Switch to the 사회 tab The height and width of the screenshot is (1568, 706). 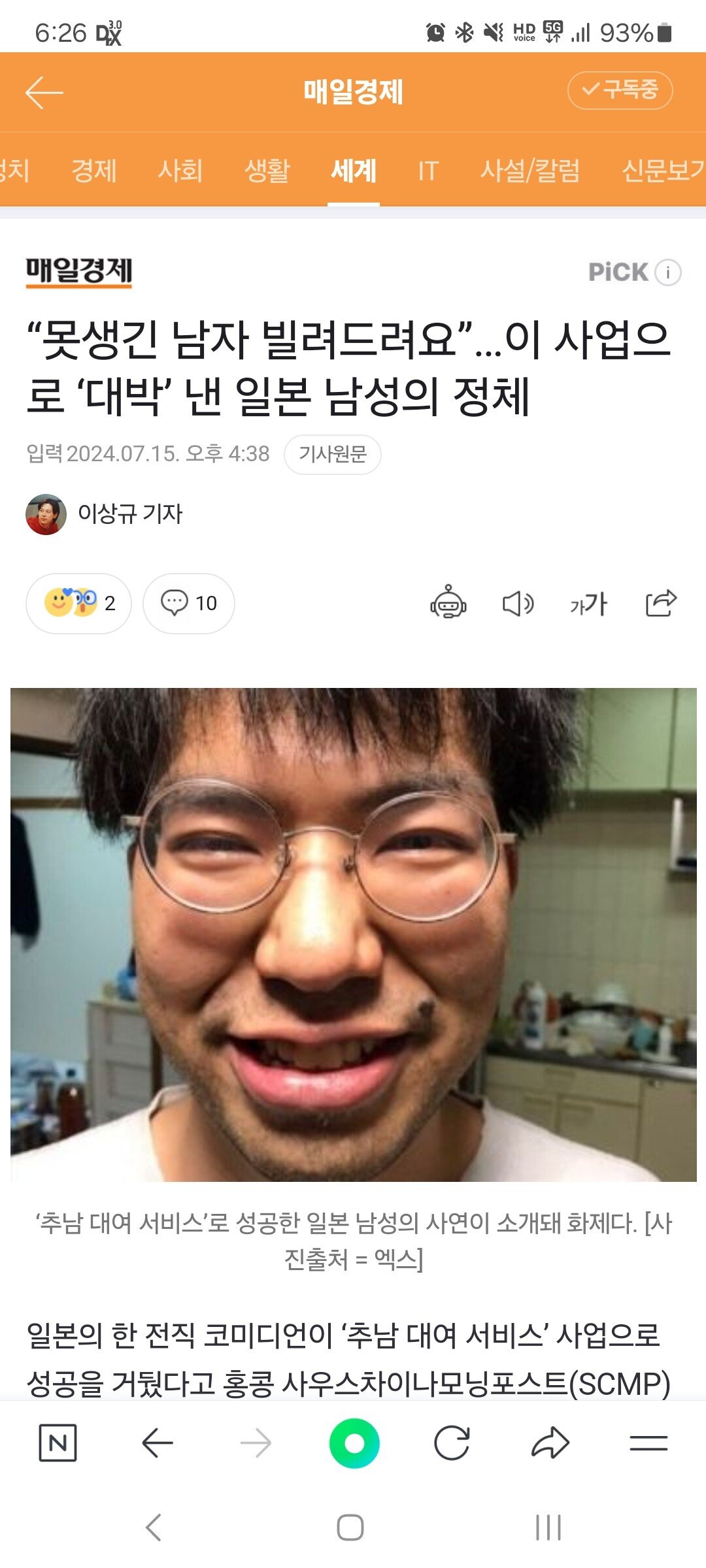pyautogui.click(x=180, y=171)
